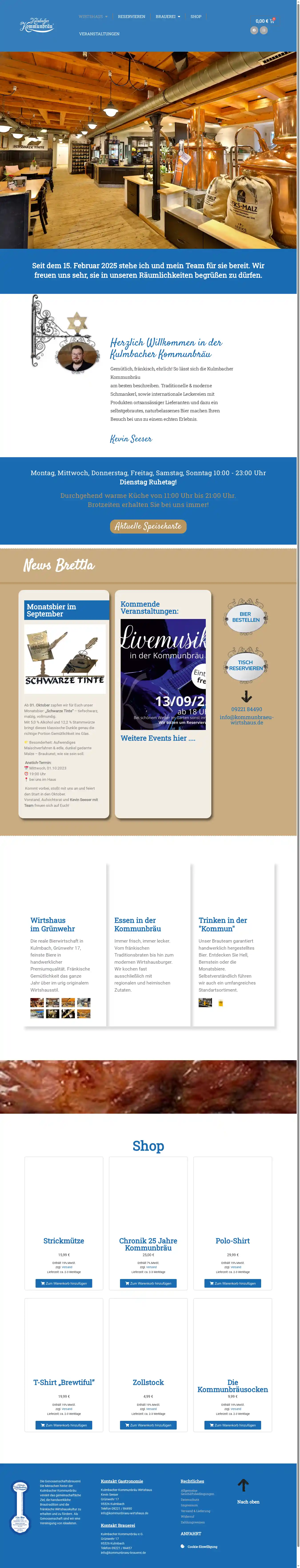
Task: Open the Wirtshaus dropdown menu
Action: (x=93, y=16)
